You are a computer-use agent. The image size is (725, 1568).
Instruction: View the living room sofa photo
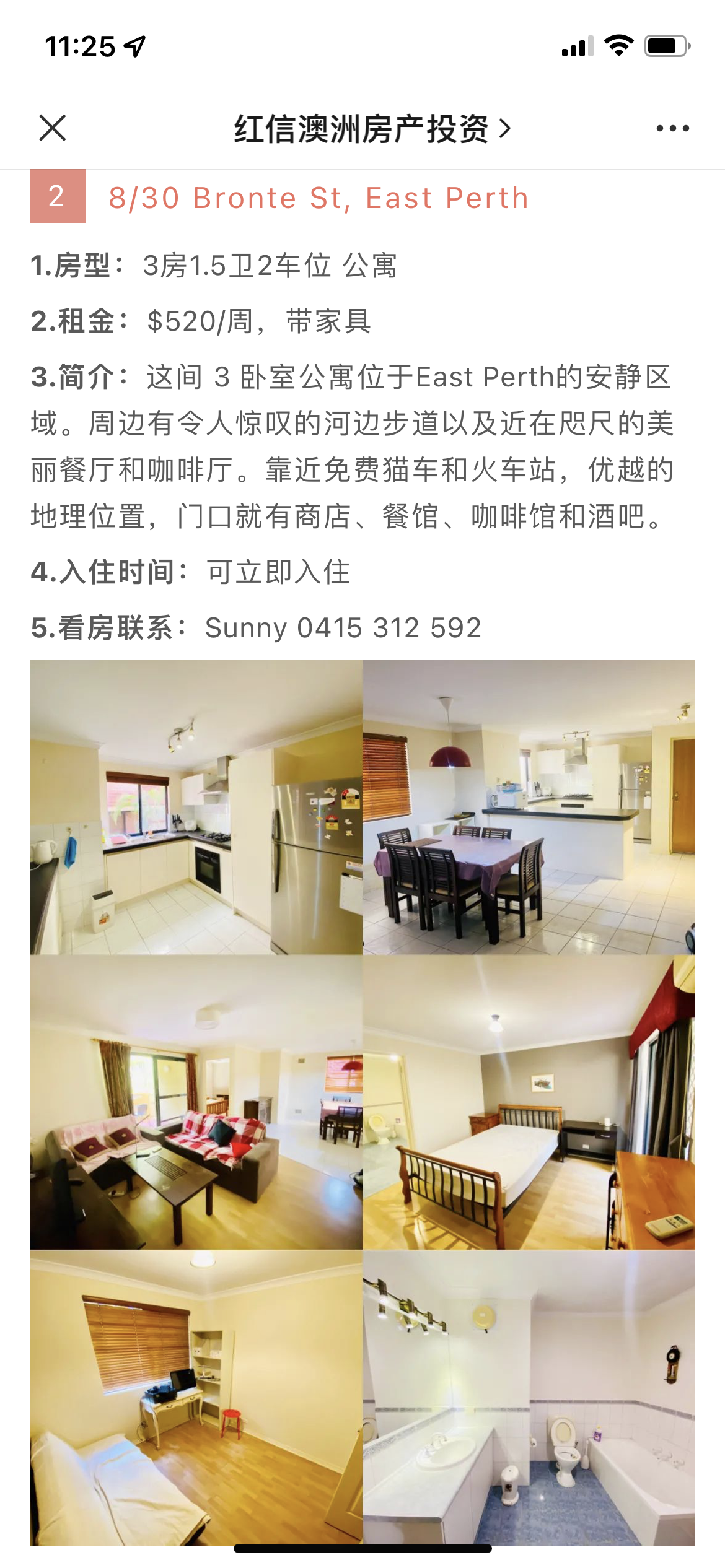[x=196, y=1102]
